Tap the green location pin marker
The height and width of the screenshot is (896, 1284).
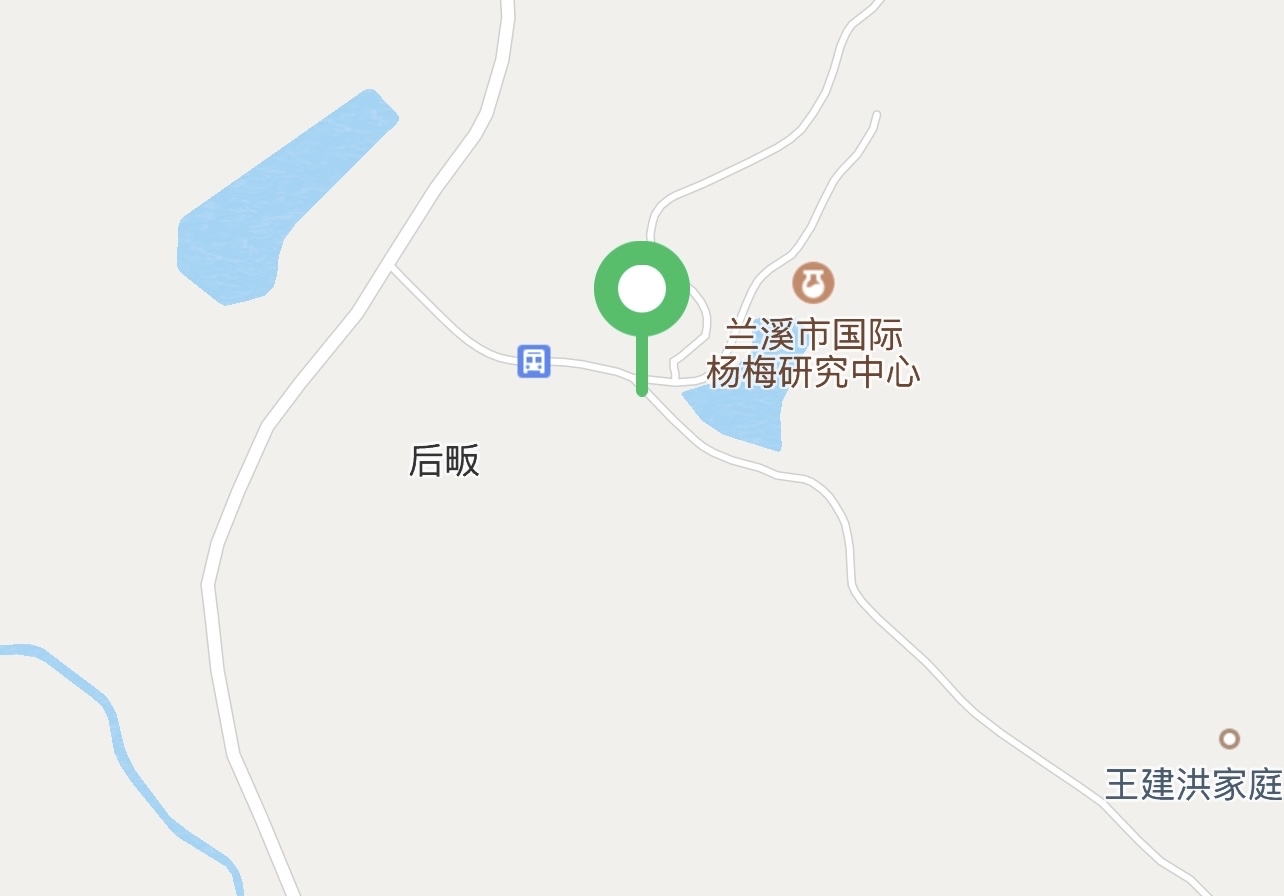pos(642,290)
